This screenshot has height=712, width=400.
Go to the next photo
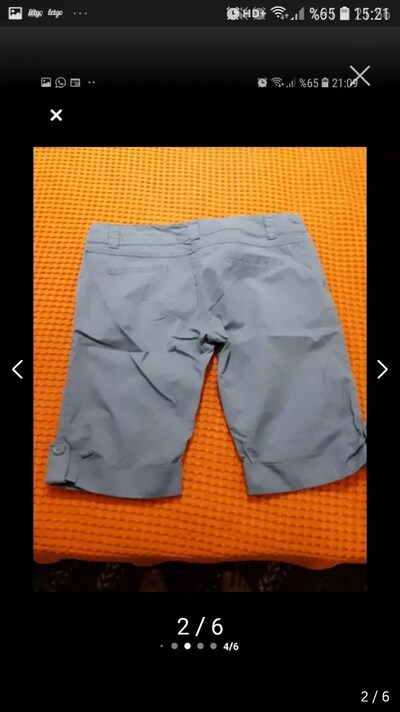tap(383, 369)
